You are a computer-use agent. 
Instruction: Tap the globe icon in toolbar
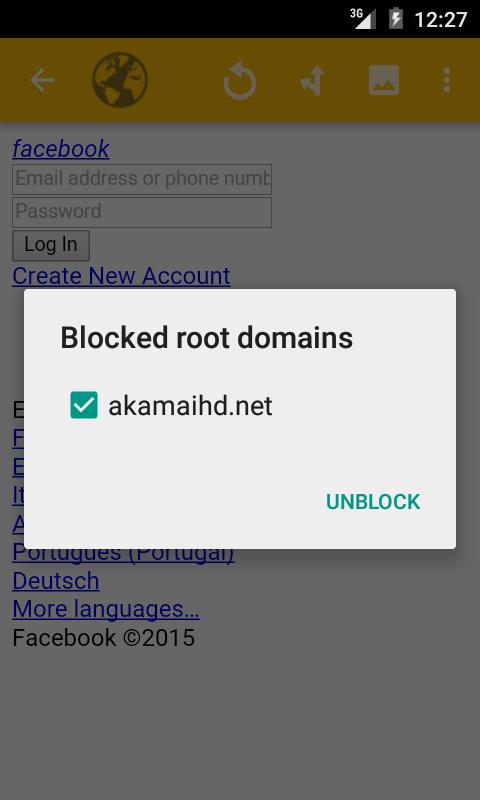120,80
